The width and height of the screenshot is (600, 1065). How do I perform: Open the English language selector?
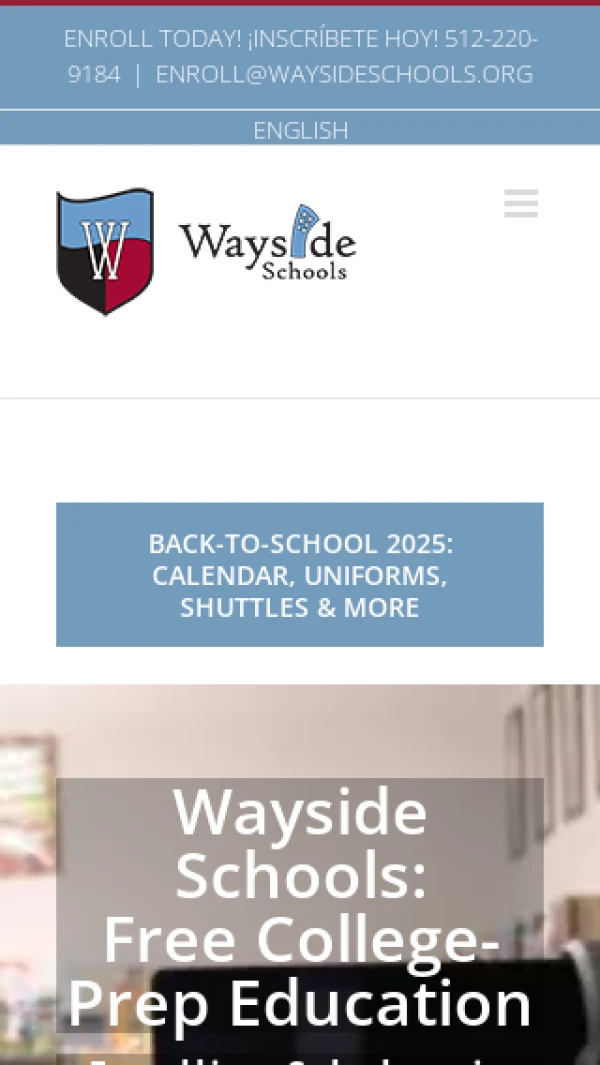[x=300, y=130]
